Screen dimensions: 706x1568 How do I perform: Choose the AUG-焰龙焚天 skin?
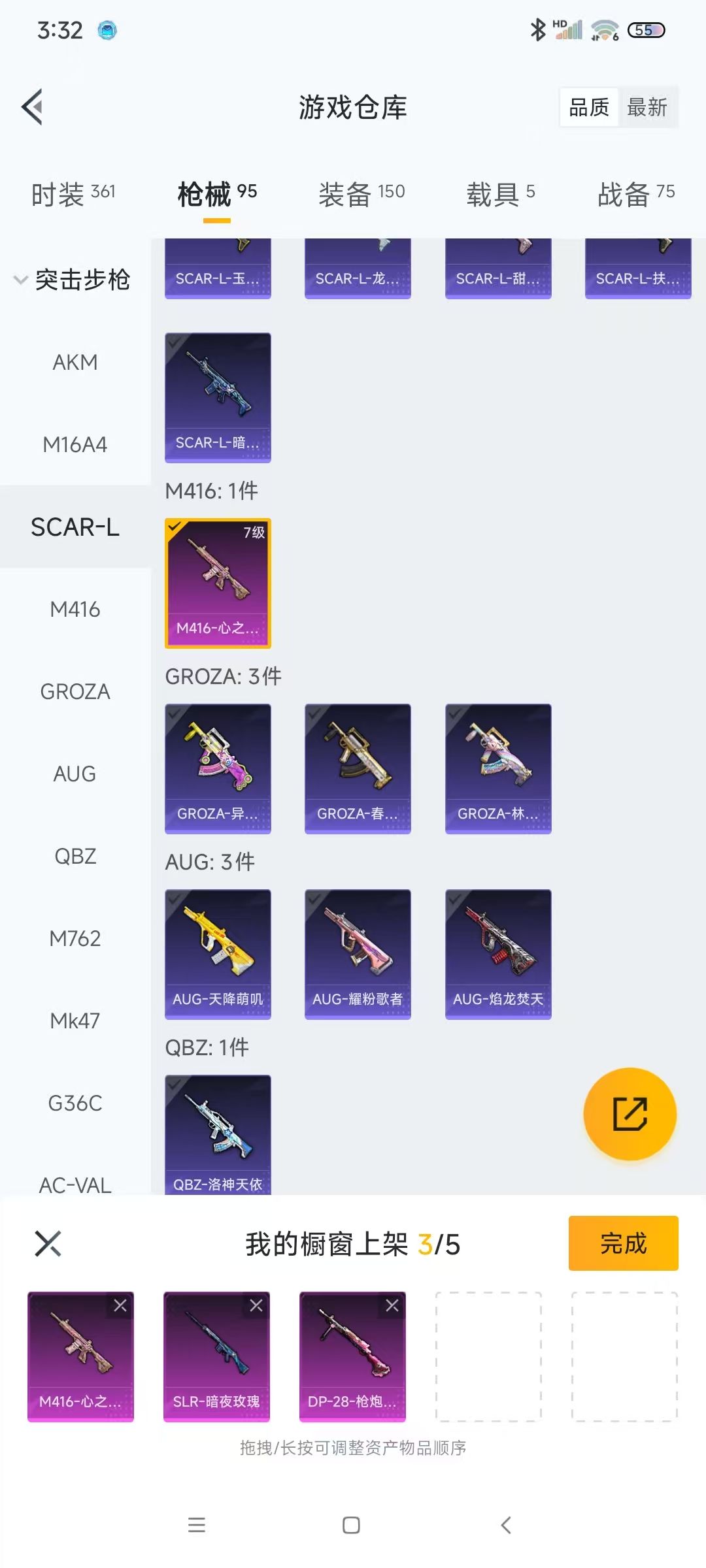click(x=498, y=954)
